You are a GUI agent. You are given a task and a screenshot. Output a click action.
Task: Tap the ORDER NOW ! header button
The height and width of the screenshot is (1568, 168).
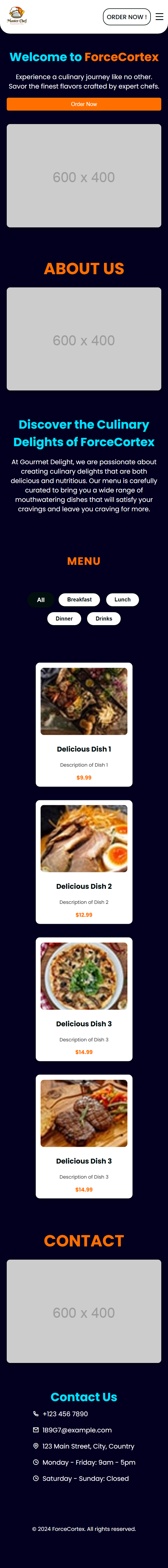pos(127,17)
